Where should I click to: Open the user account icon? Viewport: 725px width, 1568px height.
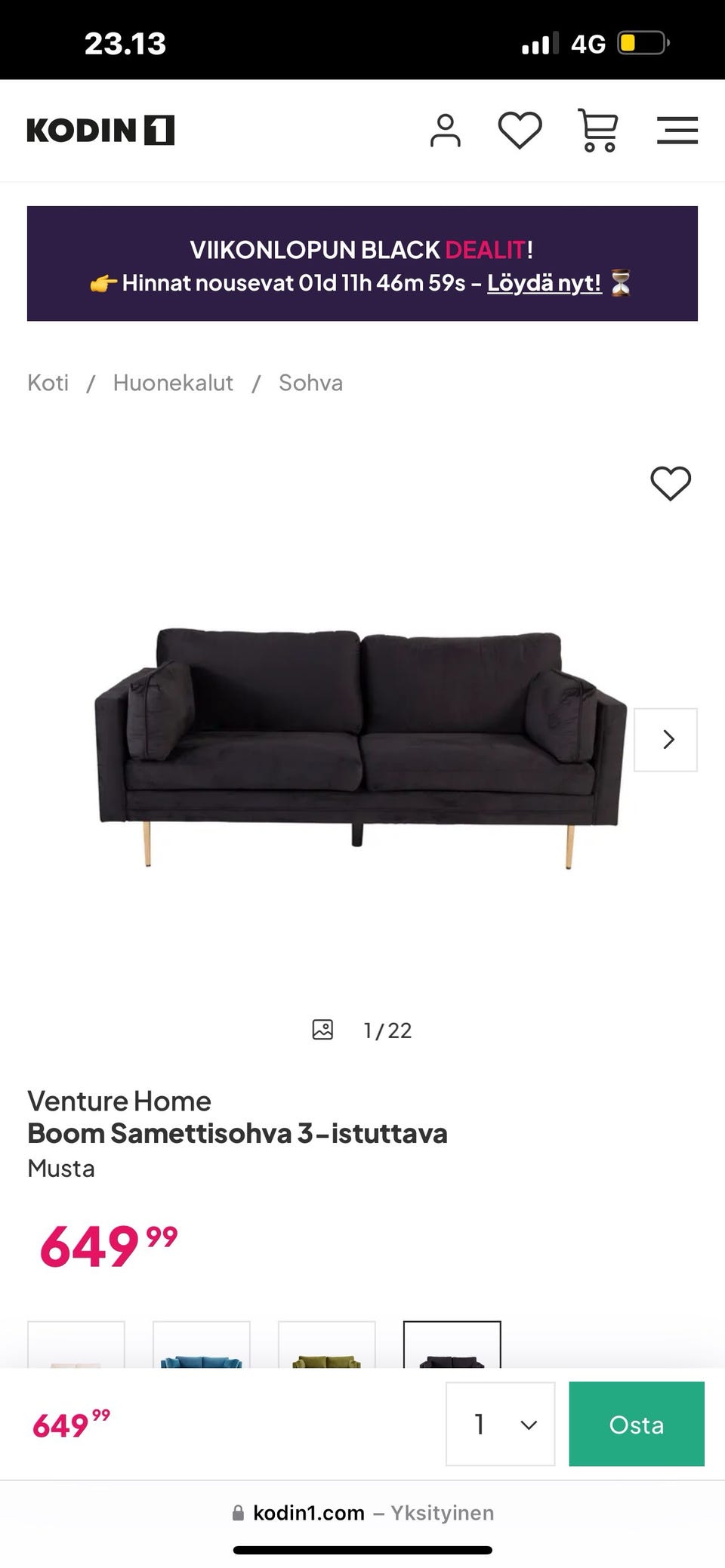point(445,131)
